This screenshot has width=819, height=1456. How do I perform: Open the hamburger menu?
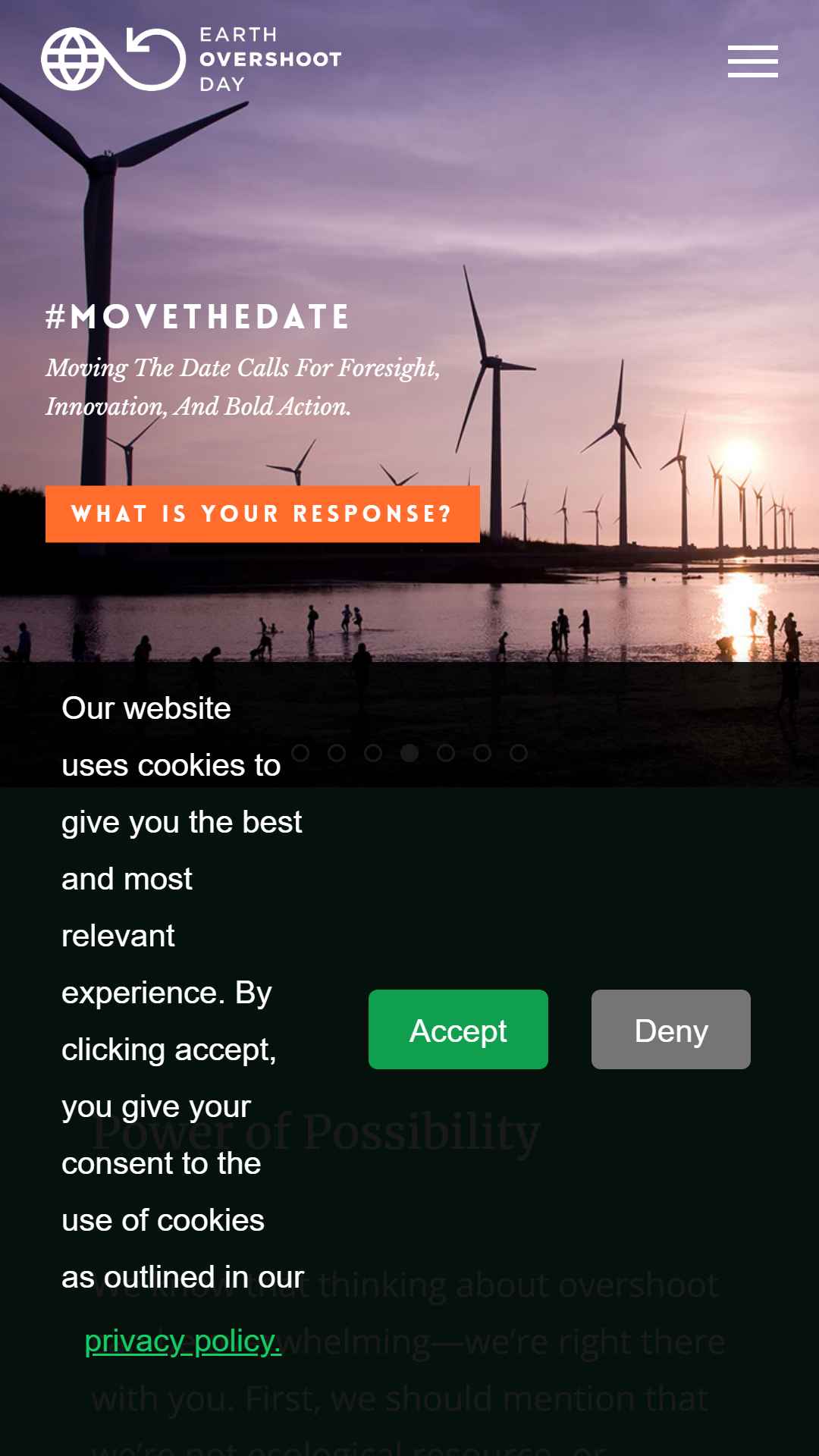(x=752, y=61)
